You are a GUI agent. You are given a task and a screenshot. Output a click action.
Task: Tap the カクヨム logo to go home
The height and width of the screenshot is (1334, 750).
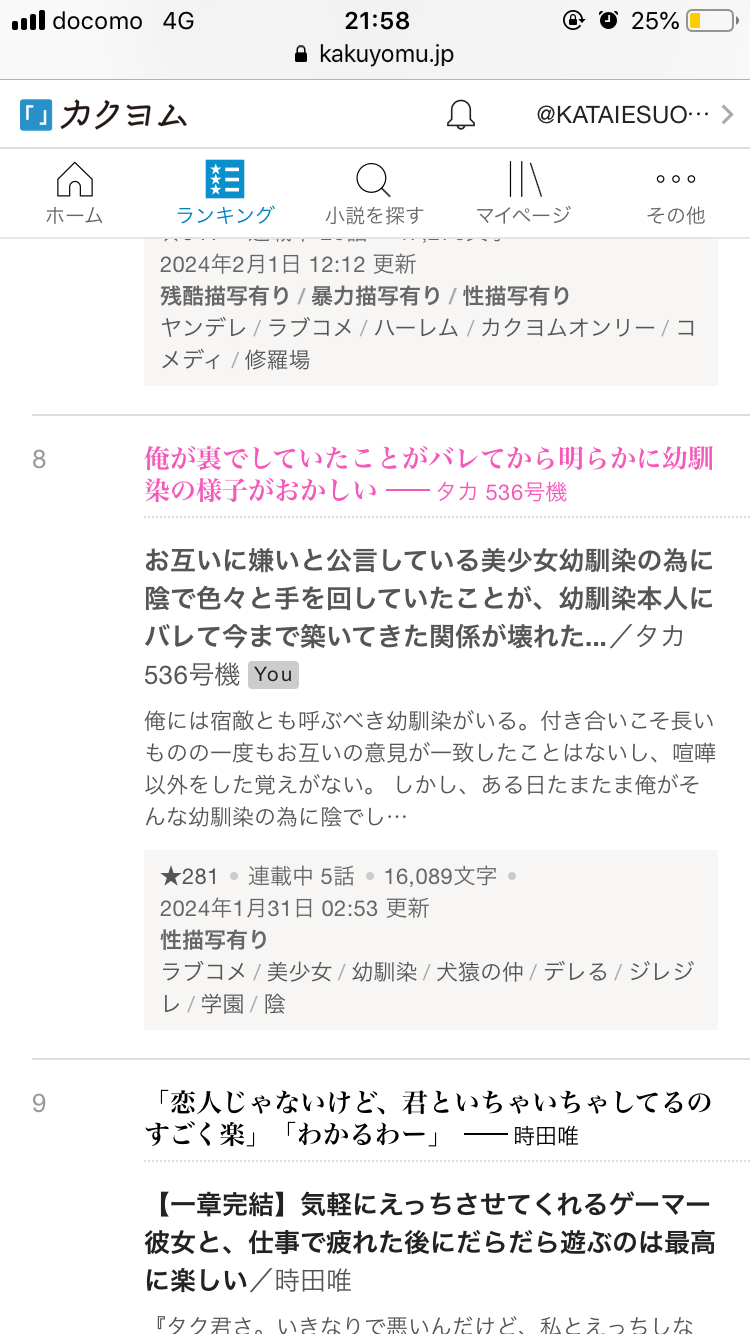pyautogui.click(x=104, y=115)
